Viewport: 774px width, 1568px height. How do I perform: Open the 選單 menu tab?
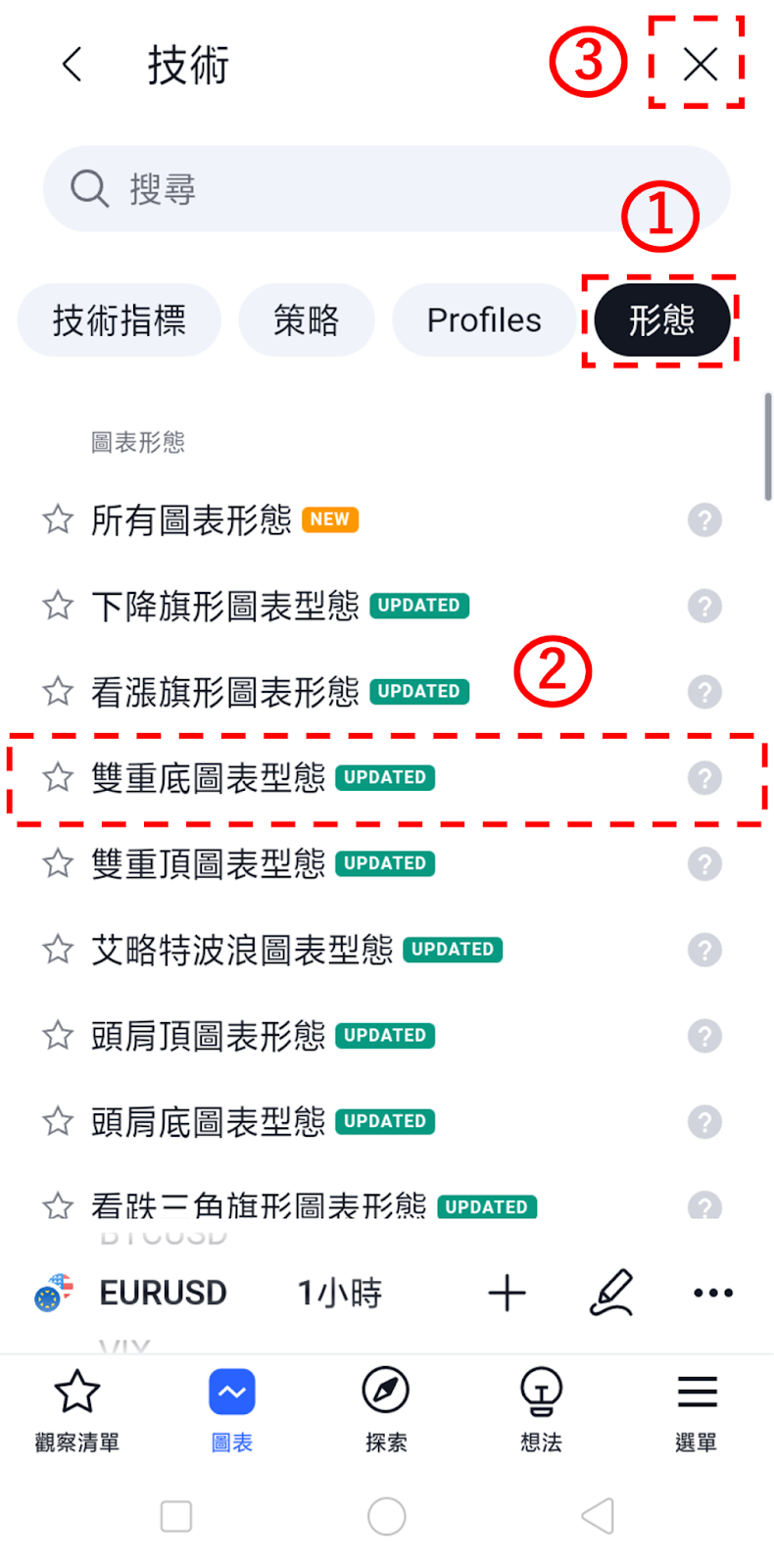coord(697,1411)
